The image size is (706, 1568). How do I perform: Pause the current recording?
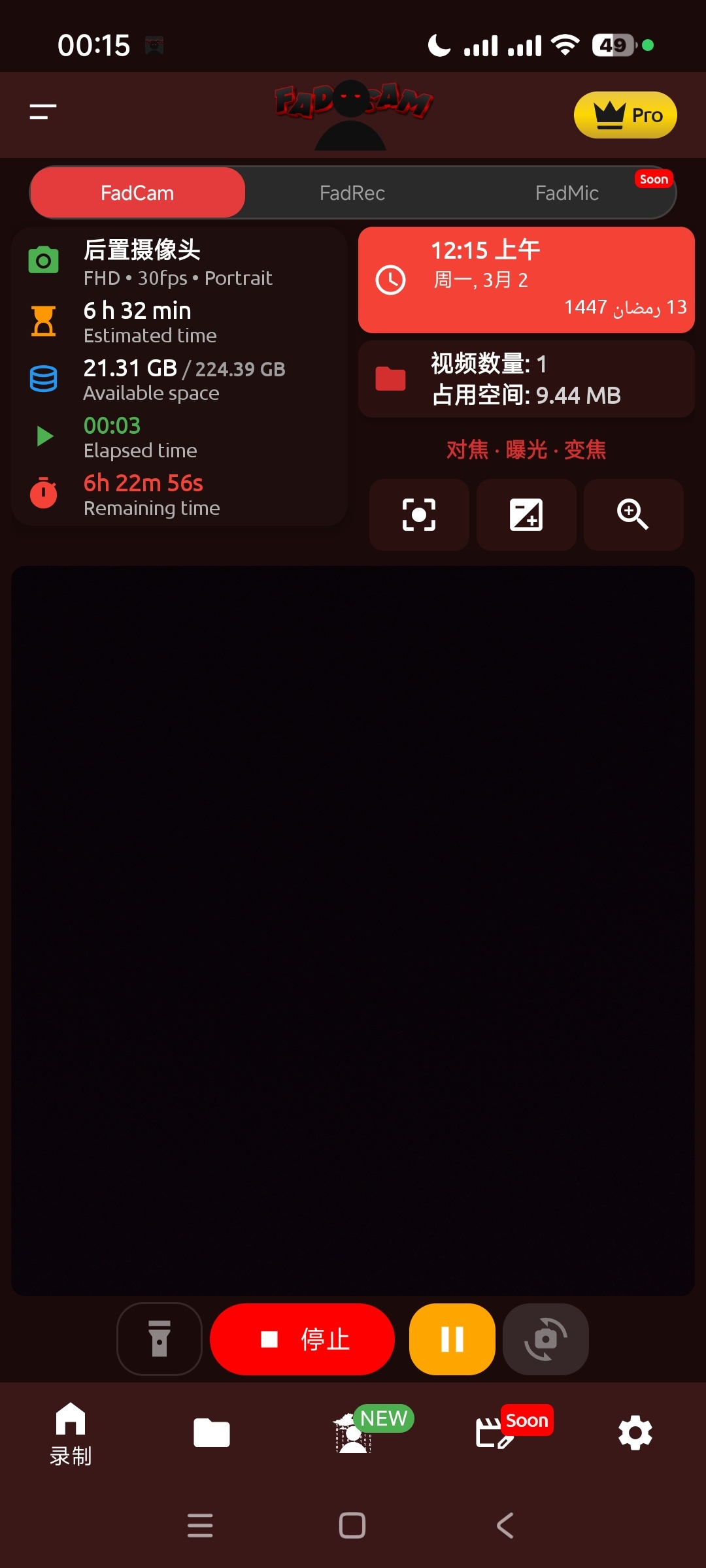[x=452, y=1339]
